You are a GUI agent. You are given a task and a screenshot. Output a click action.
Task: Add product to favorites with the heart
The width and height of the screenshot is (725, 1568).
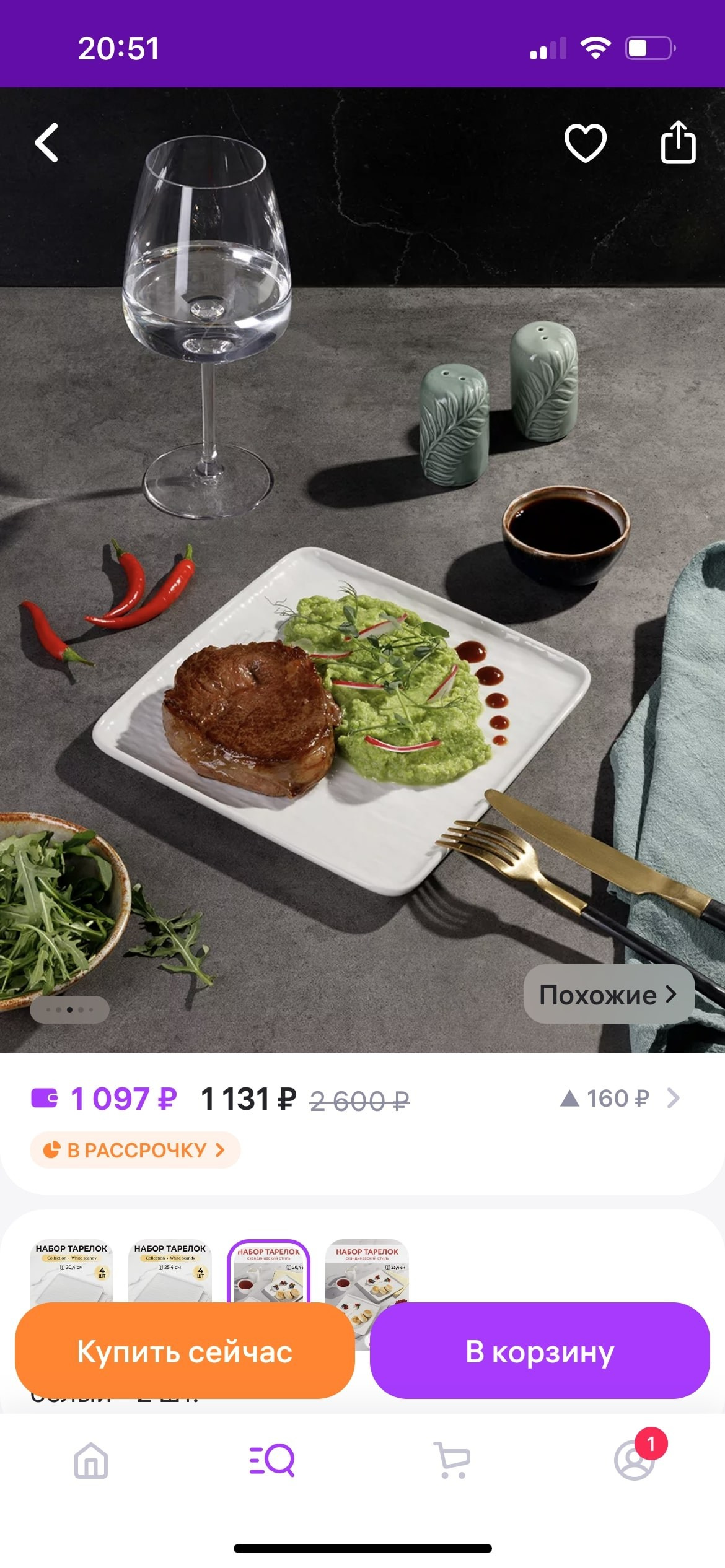pyautogui.click(x=585, y=143)
